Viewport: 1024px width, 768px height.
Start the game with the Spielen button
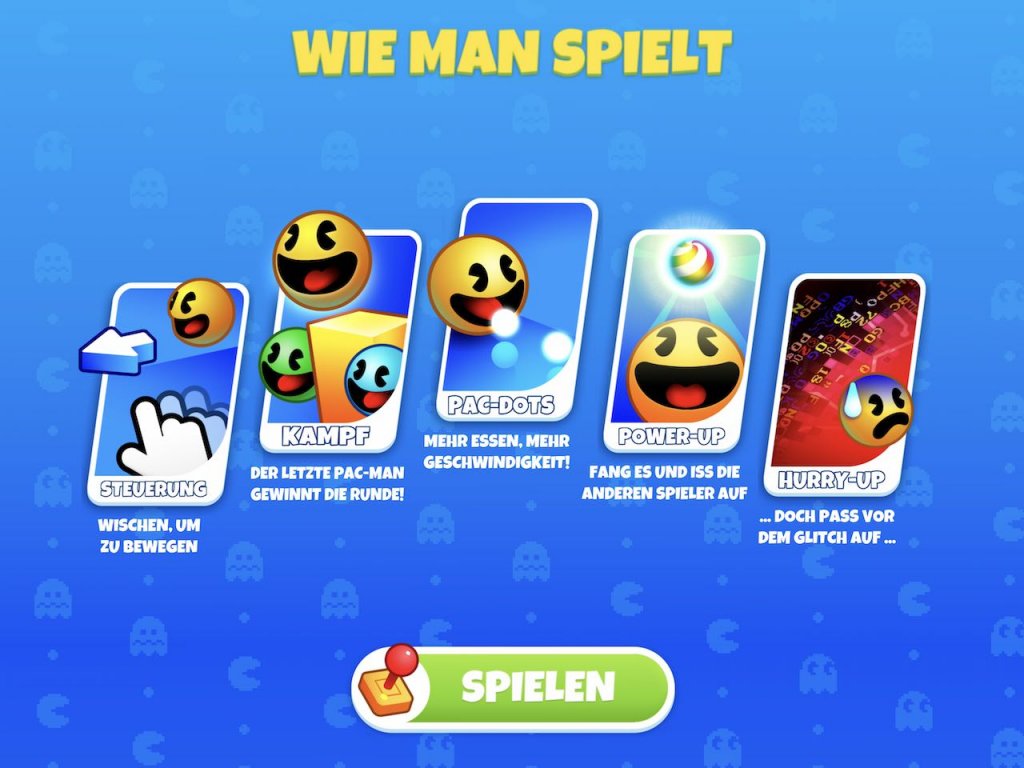(x=536, y=687)
